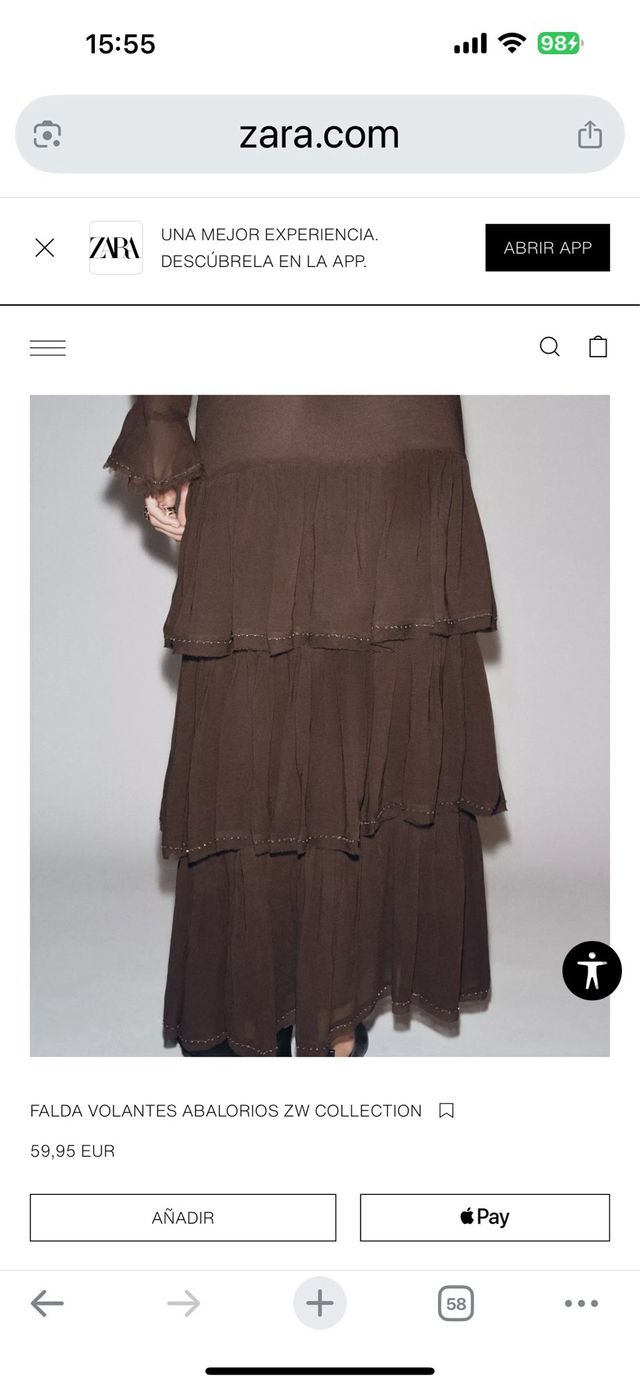Open the accessibility options button
Viewport: 640px width, 1387px height.
591,970
